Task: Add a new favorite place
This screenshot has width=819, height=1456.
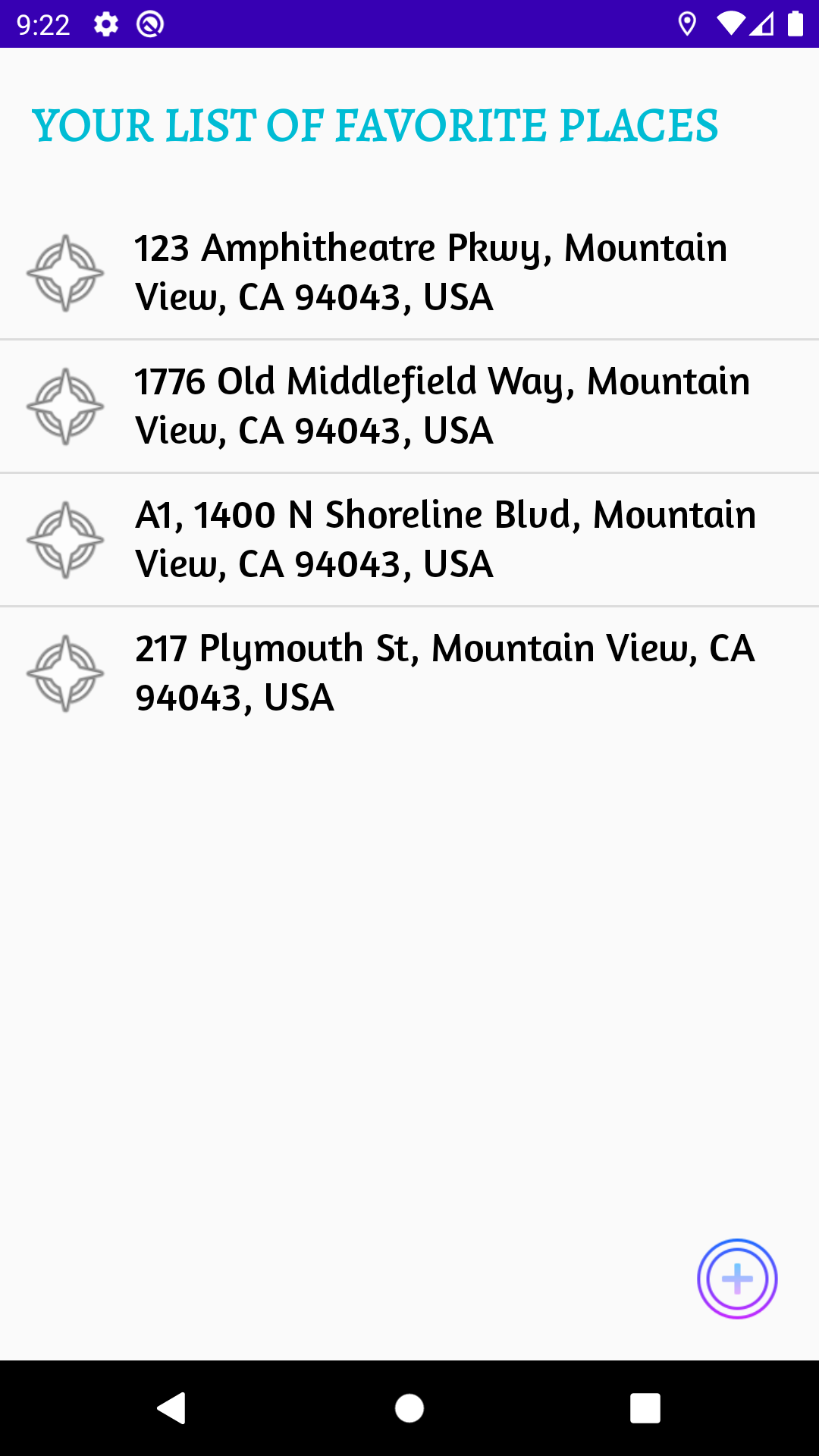Action: (x=737, y=1279)
